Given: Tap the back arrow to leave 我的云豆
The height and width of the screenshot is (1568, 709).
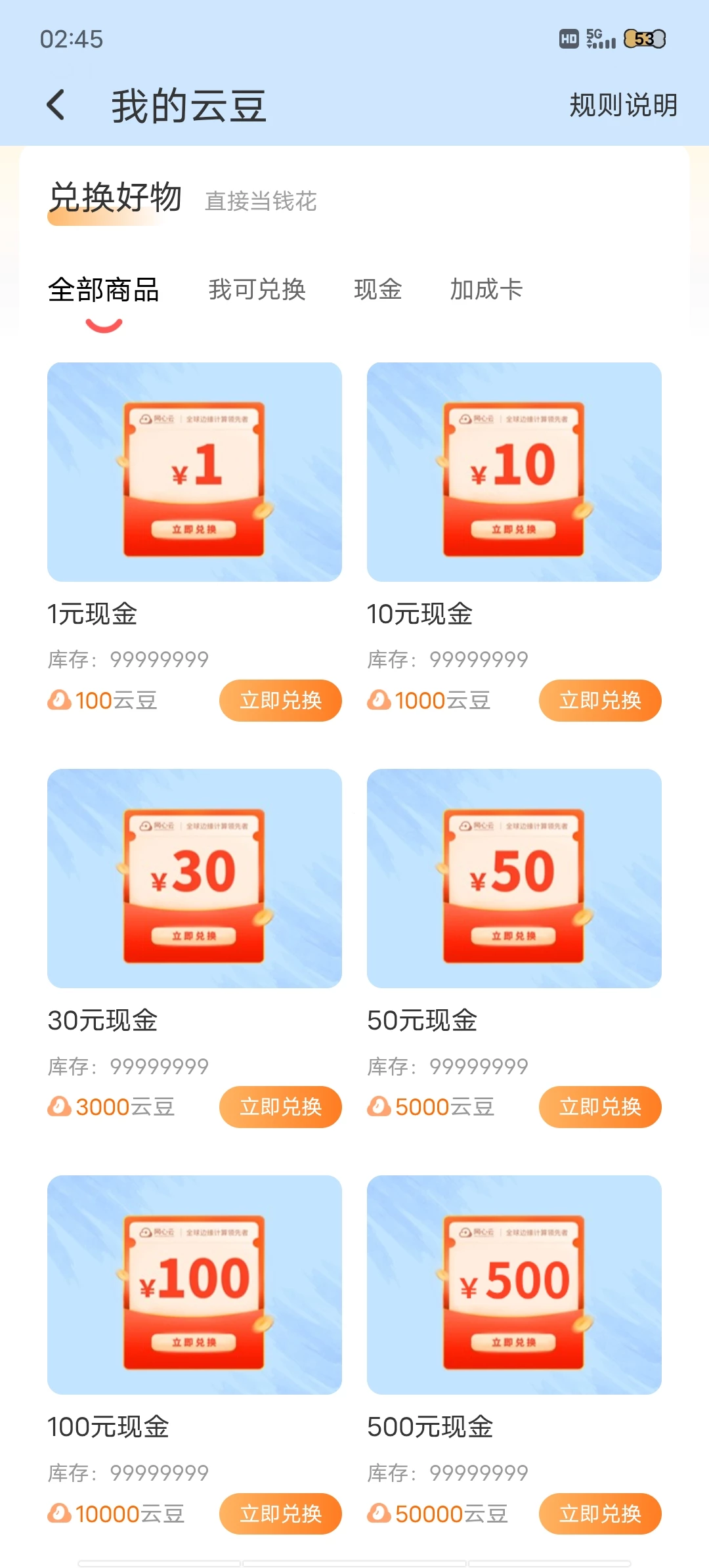Looking at the screenshot, I should [x=56, y=105].
